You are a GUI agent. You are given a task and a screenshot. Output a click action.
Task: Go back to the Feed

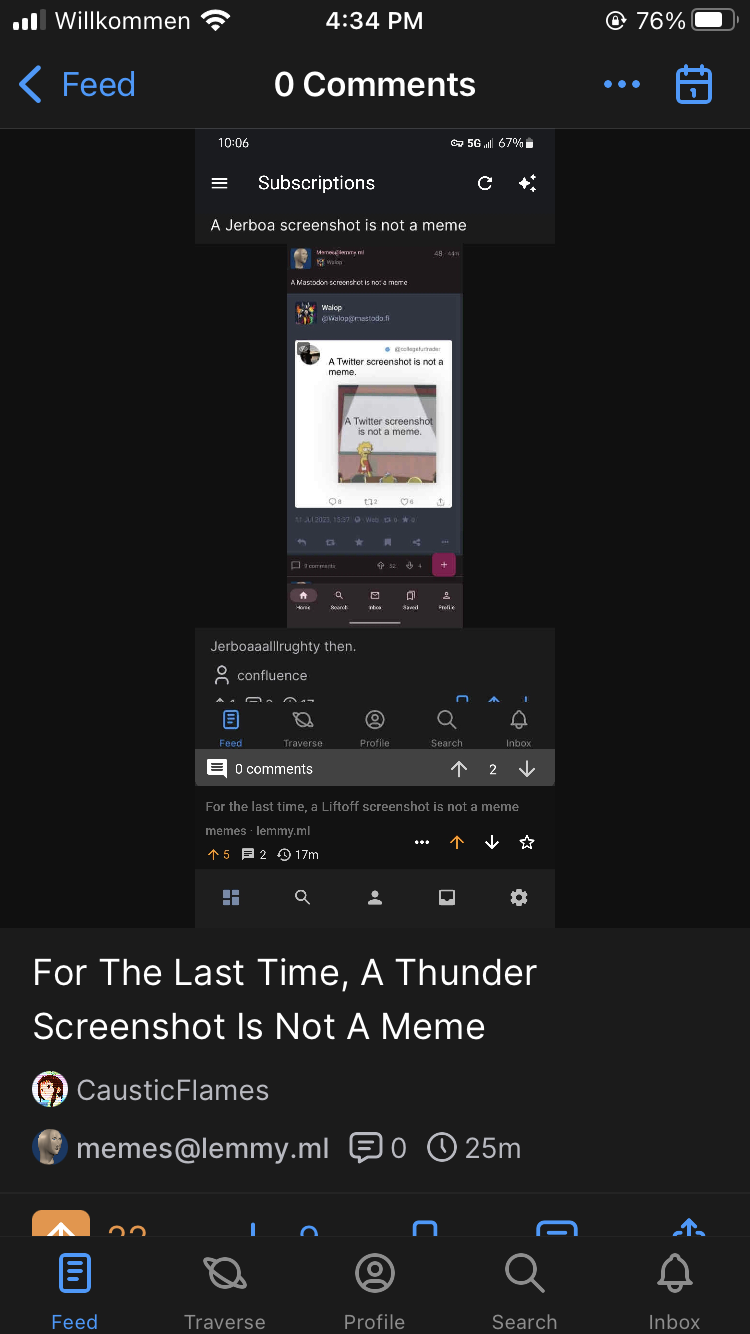[x=78, y=85]
